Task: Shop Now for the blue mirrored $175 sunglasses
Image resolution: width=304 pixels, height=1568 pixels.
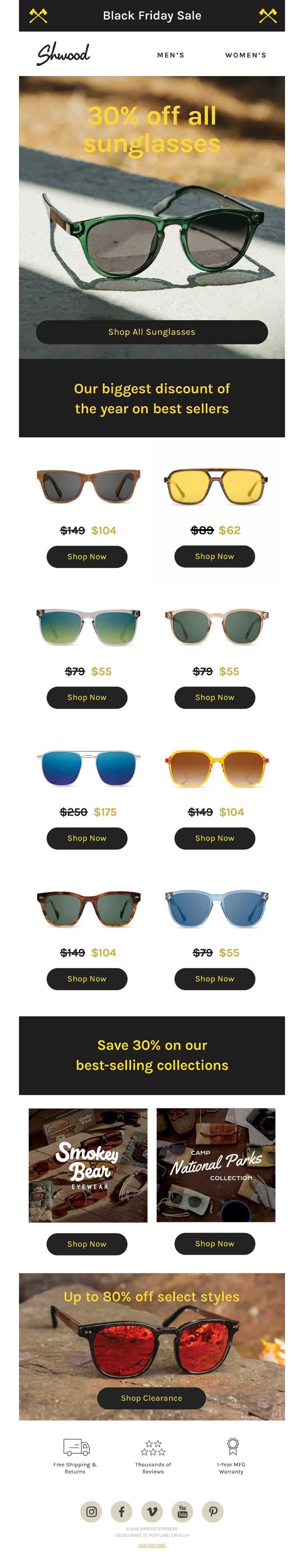Action: tap(86, 838)
